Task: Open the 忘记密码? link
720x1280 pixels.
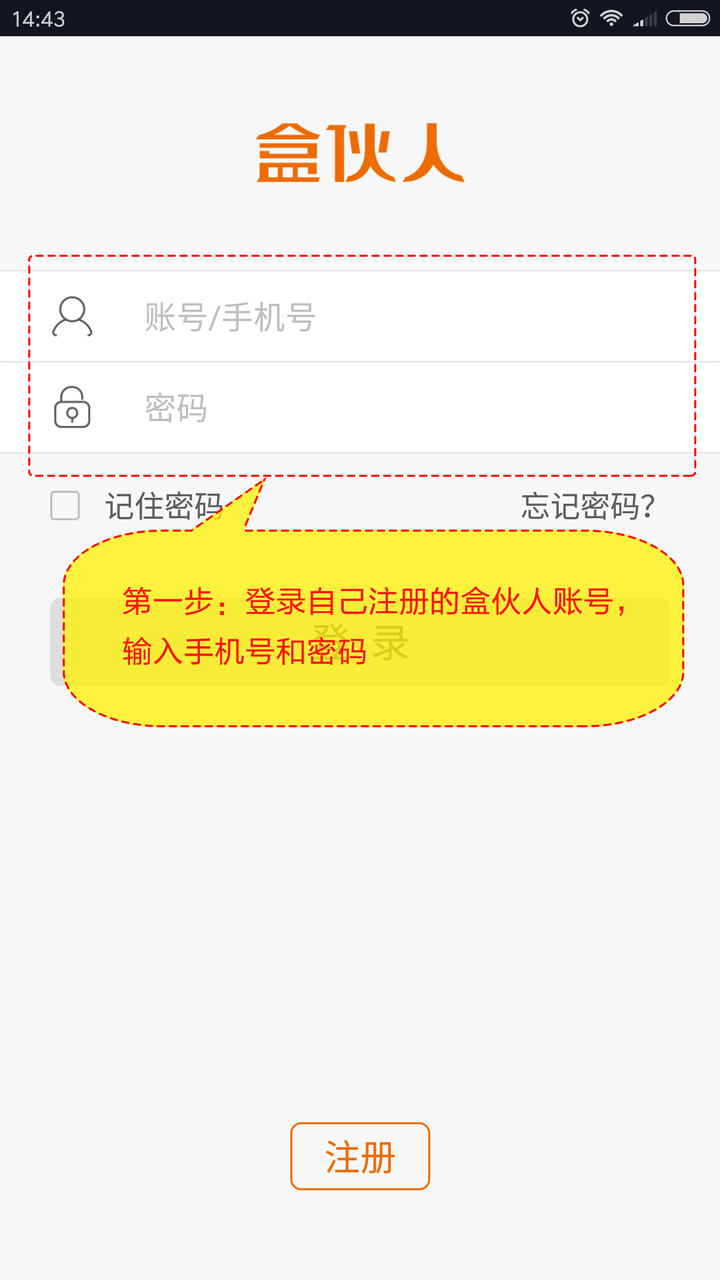Action: click(588, 506)
